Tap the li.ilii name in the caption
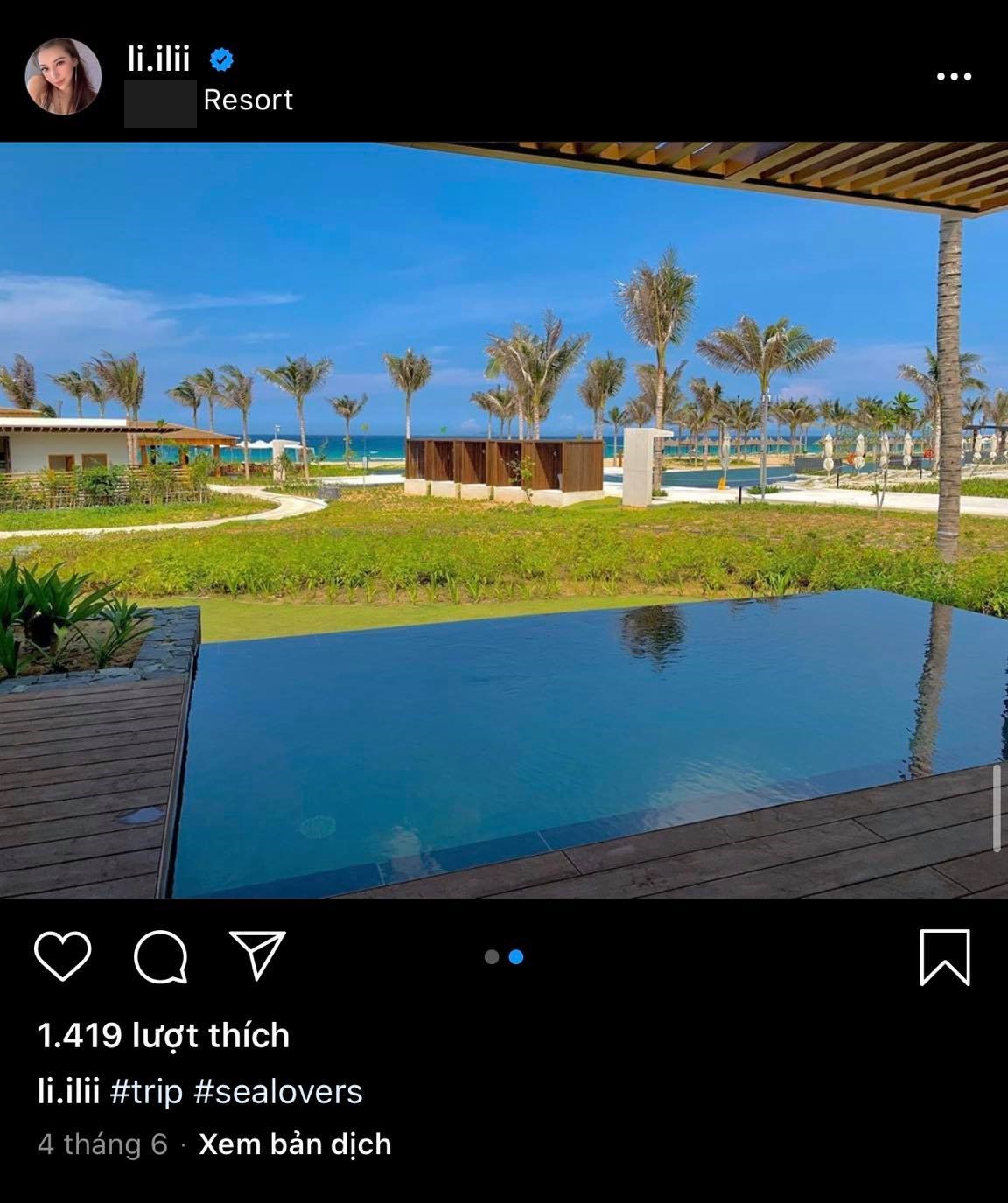 pos(68,1091)
